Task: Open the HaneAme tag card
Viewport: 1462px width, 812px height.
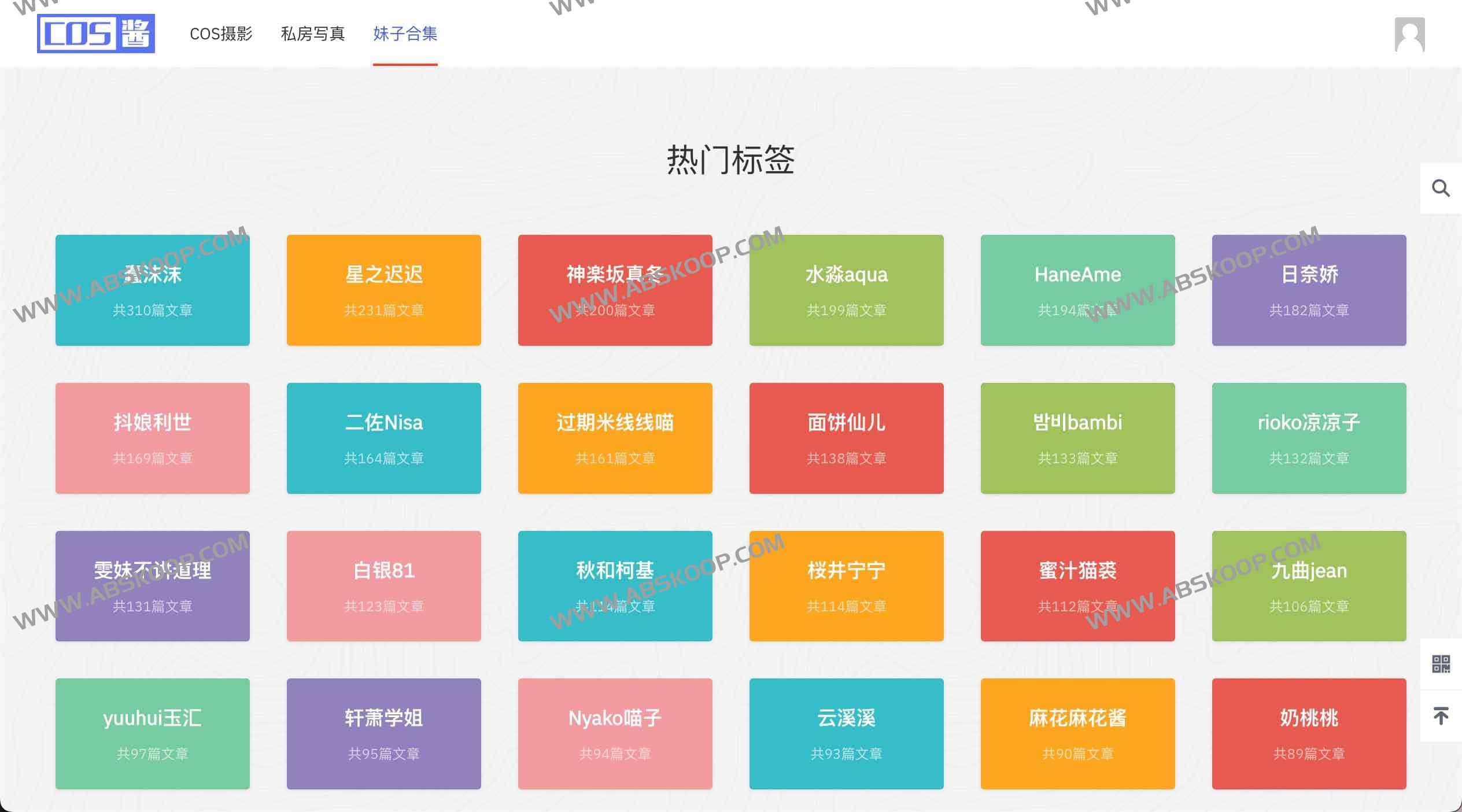Action: [x=1077, y=290]
